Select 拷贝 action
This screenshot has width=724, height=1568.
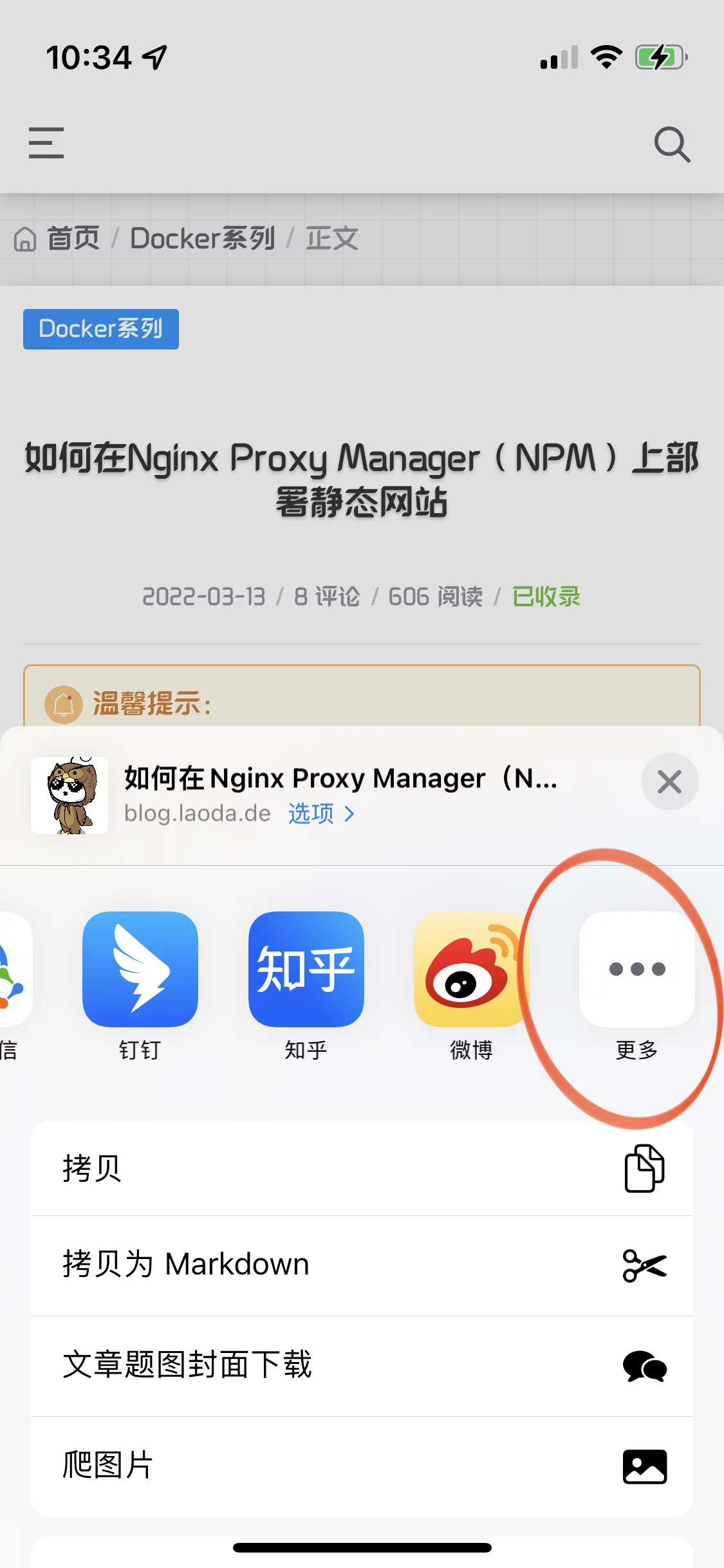[x=362, y=1168]
